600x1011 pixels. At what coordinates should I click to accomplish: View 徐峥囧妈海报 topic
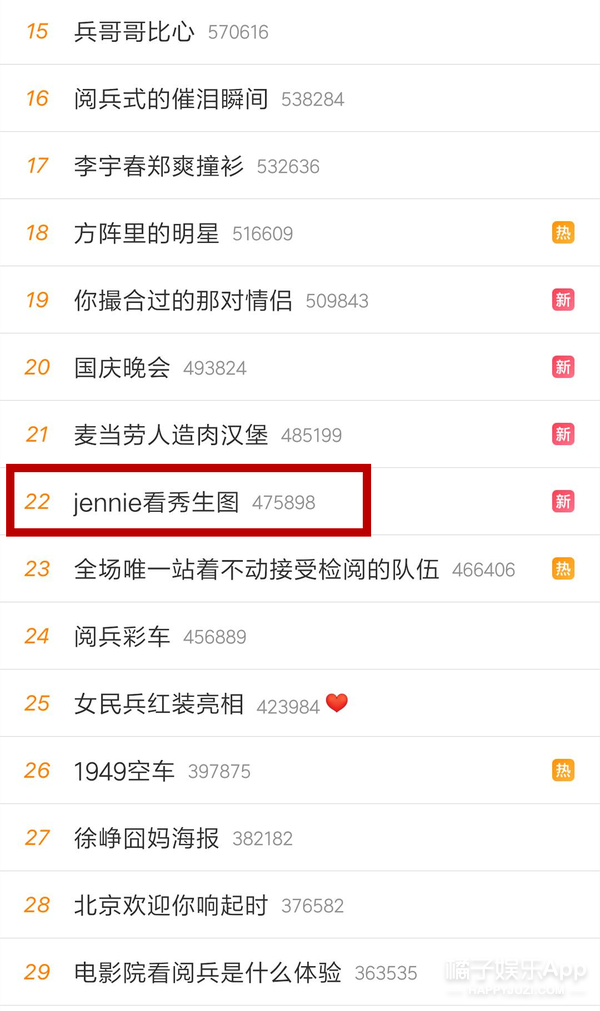pos(300,838)
